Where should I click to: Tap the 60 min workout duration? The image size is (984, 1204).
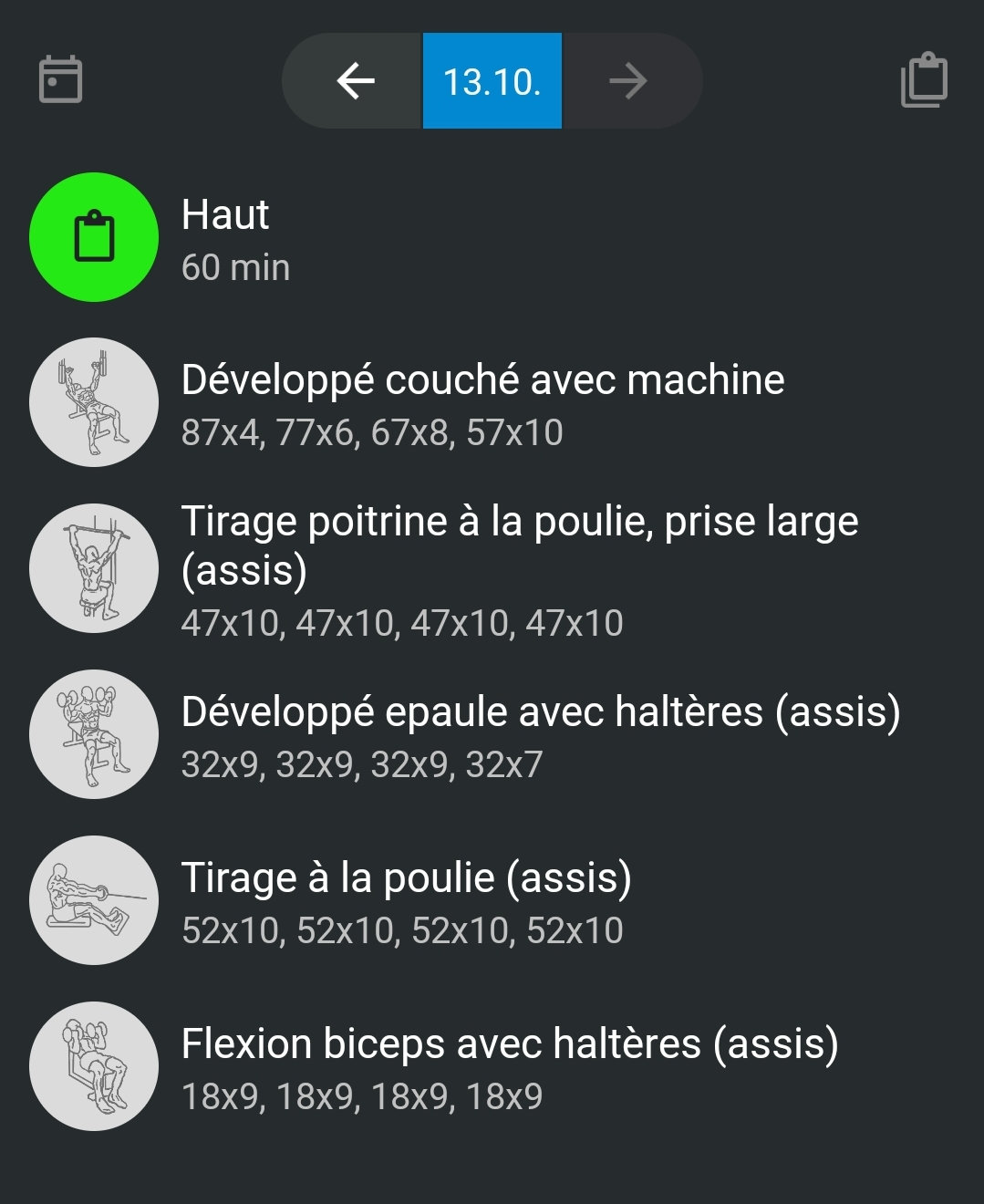(233, 267)
